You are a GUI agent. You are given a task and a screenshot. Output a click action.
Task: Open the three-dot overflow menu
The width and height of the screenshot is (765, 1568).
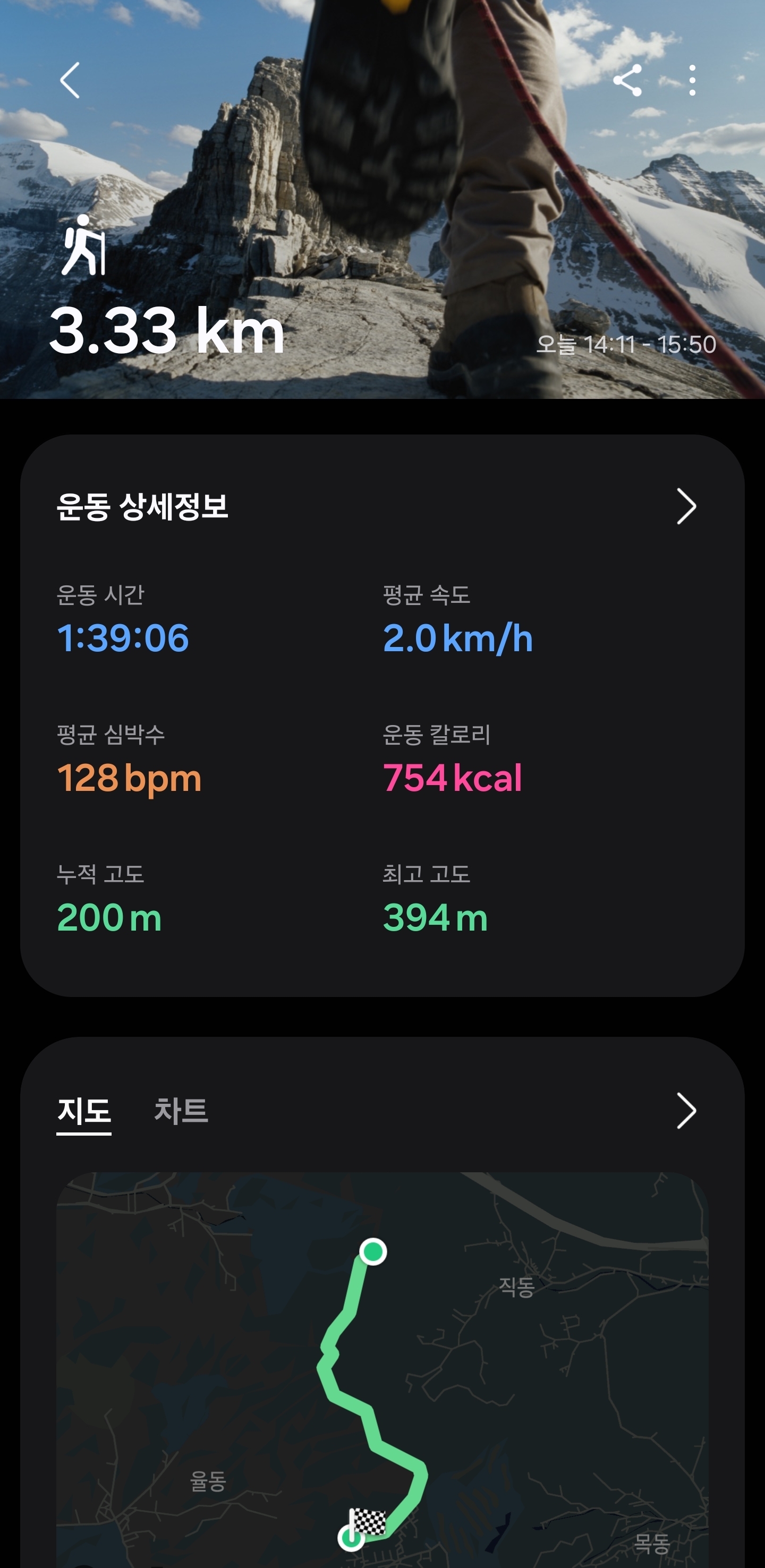(x=692, y=80)
